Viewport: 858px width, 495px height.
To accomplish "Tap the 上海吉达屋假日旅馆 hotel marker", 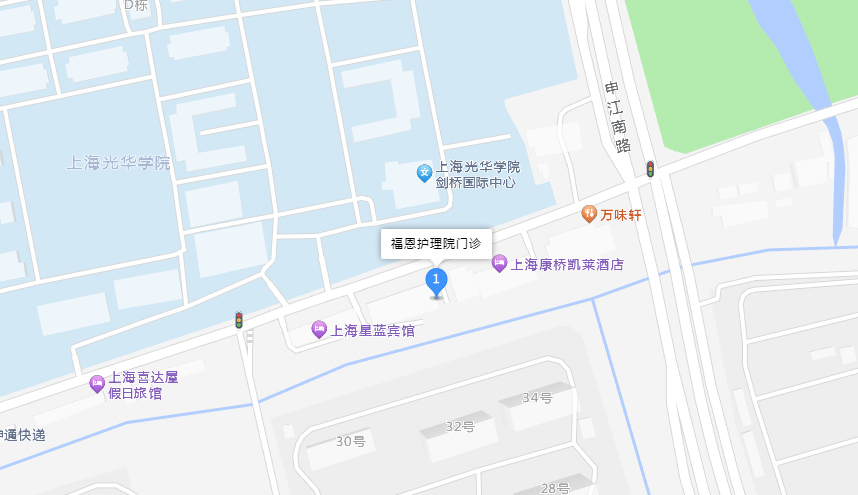I will [x=97, y=383].
